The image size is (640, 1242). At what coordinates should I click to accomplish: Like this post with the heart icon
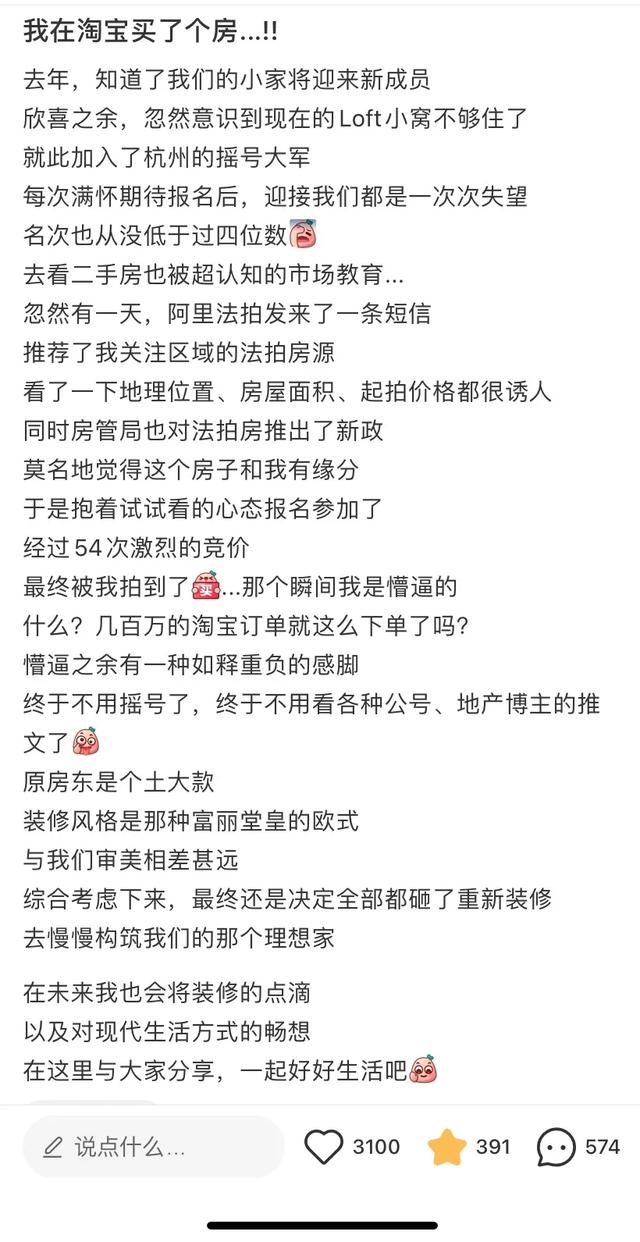(x=323, y=1147)
